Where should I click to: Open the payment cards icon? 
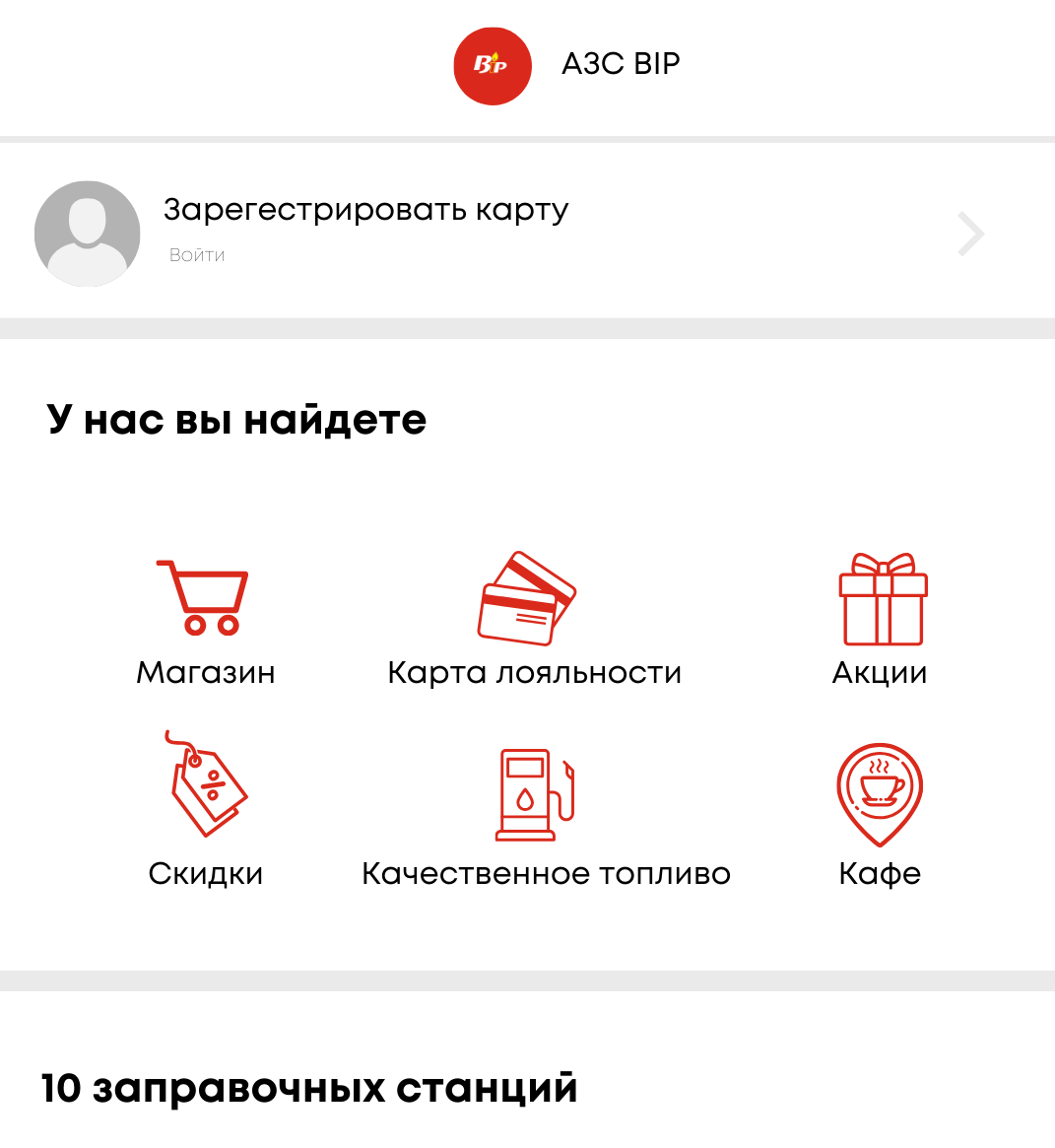point(527,598)
